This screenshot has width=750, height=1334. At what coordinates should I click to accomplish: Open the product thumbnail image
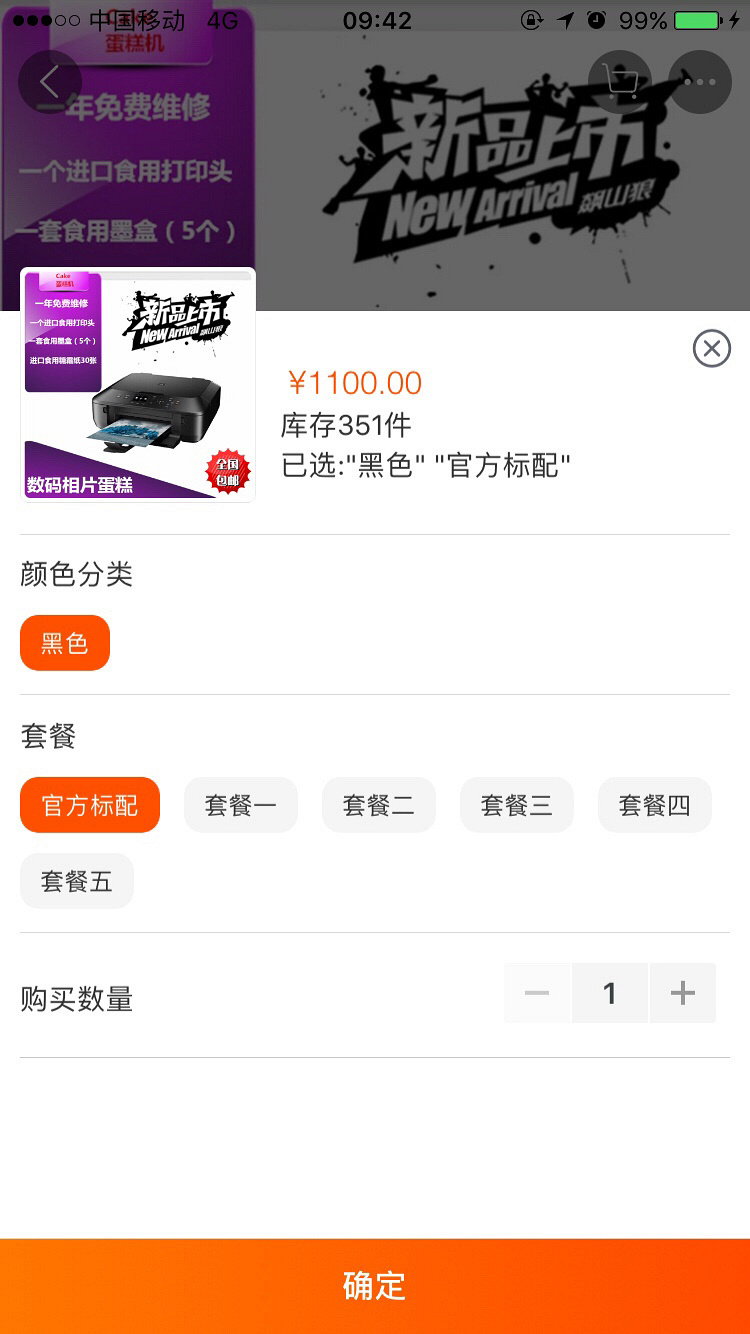pyautogui.click(x=137, y=384)
